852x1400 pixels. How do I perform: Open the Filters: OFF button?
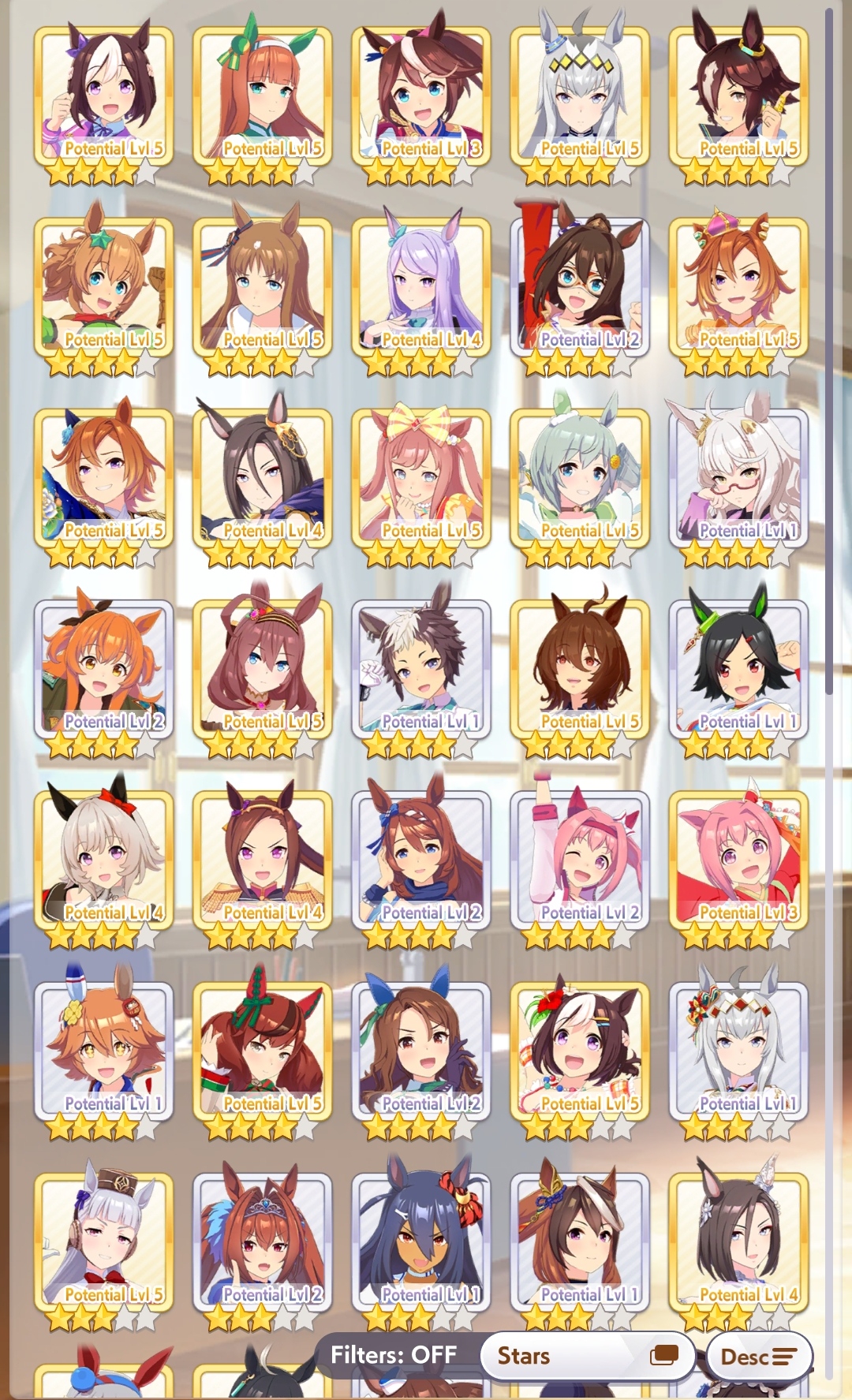[x=394, y=1355]
